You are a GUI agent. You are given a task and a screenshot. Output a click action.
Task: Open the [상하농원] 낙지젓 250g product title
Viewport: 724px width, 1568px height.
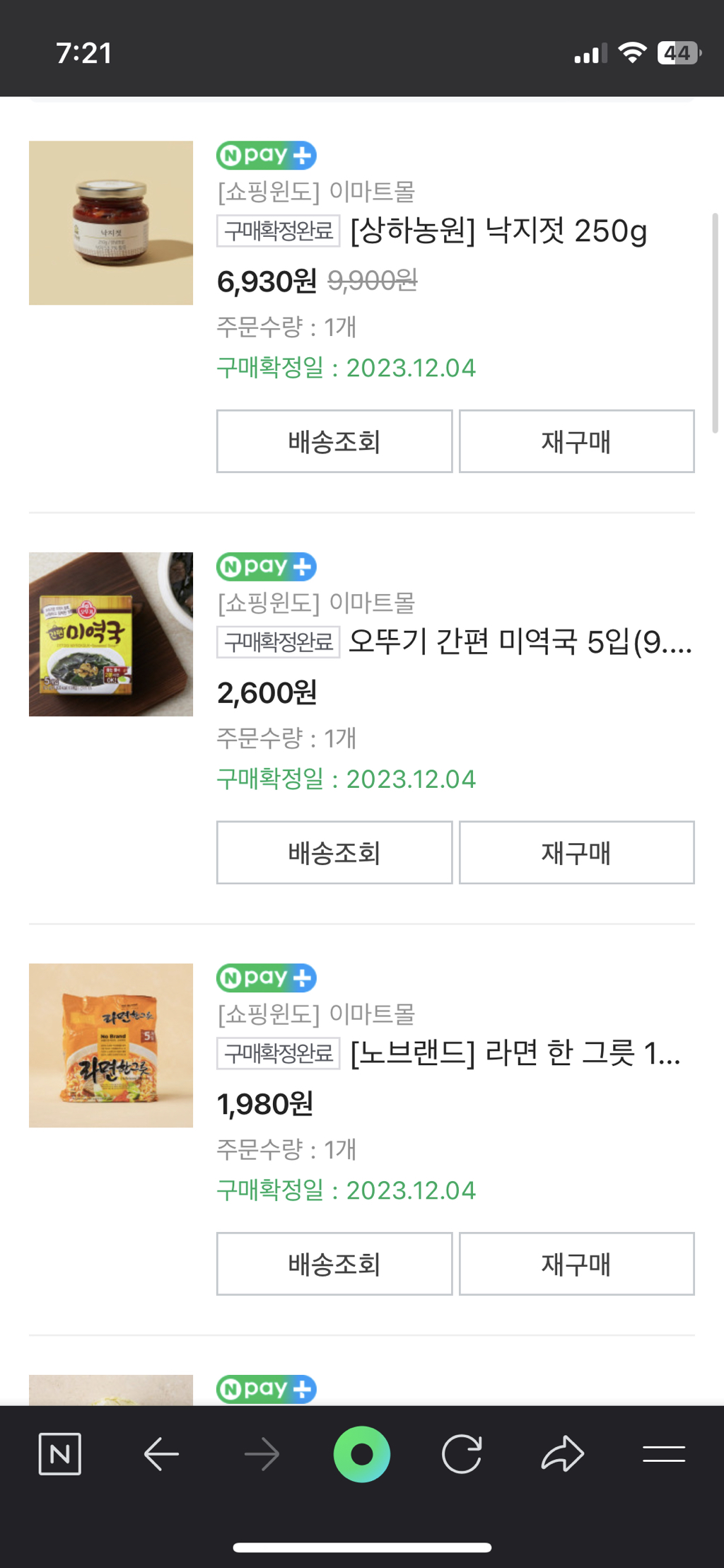[x=498, y=233]
